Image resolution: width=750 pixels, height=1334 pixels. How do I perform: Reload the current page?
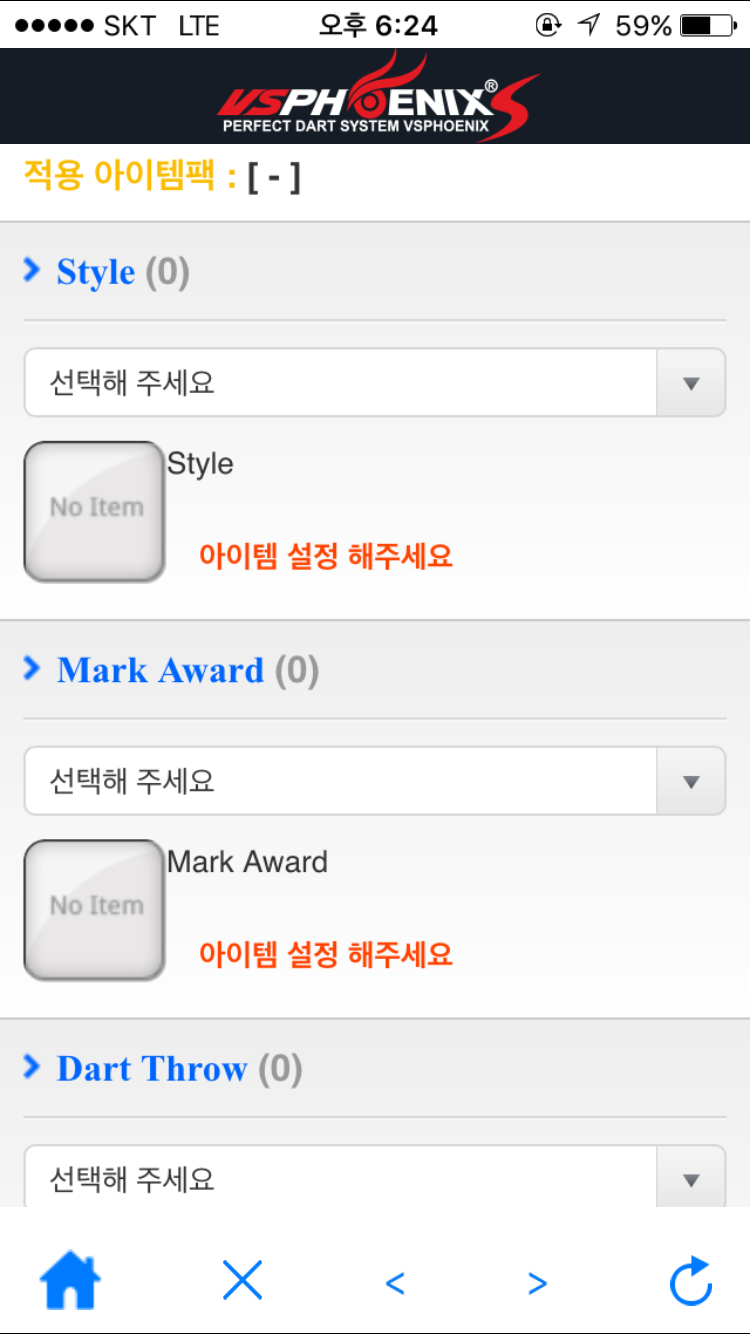(690, 1281)
